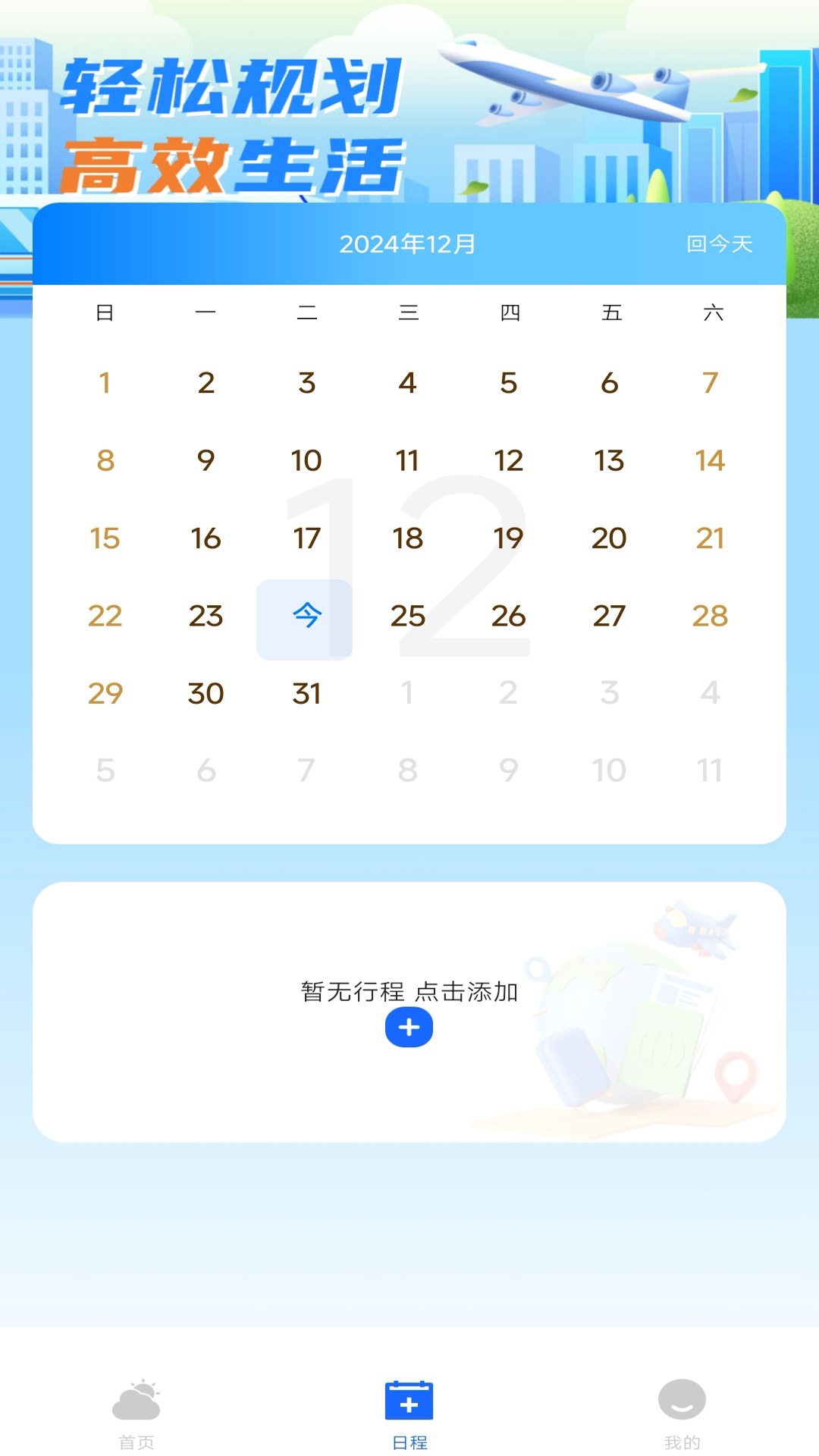Tap date 16 in the calendar

click(x=206, y=538)
